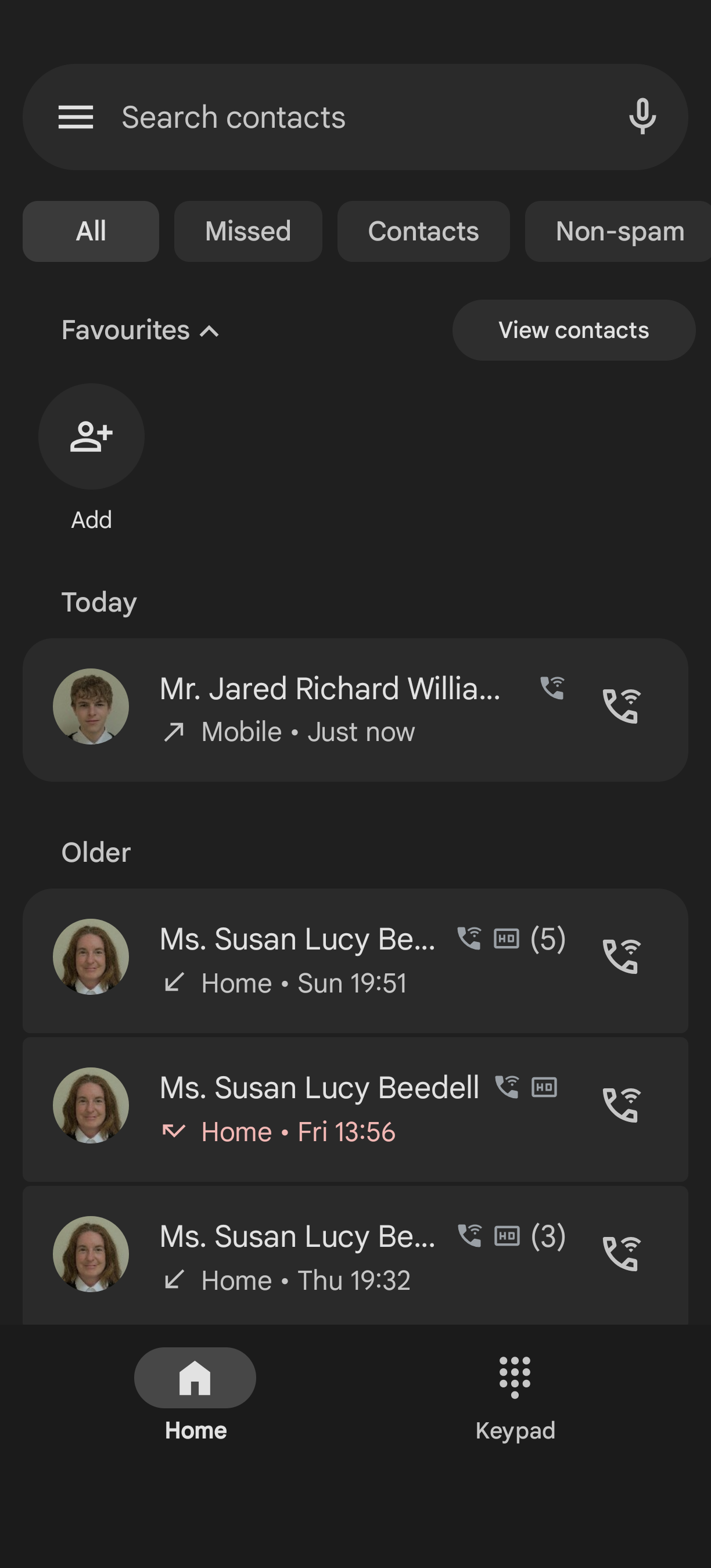711x1568 pixels.
Task: Open Mr. Jared Richard's call entry
Action: tap(329, 709)
